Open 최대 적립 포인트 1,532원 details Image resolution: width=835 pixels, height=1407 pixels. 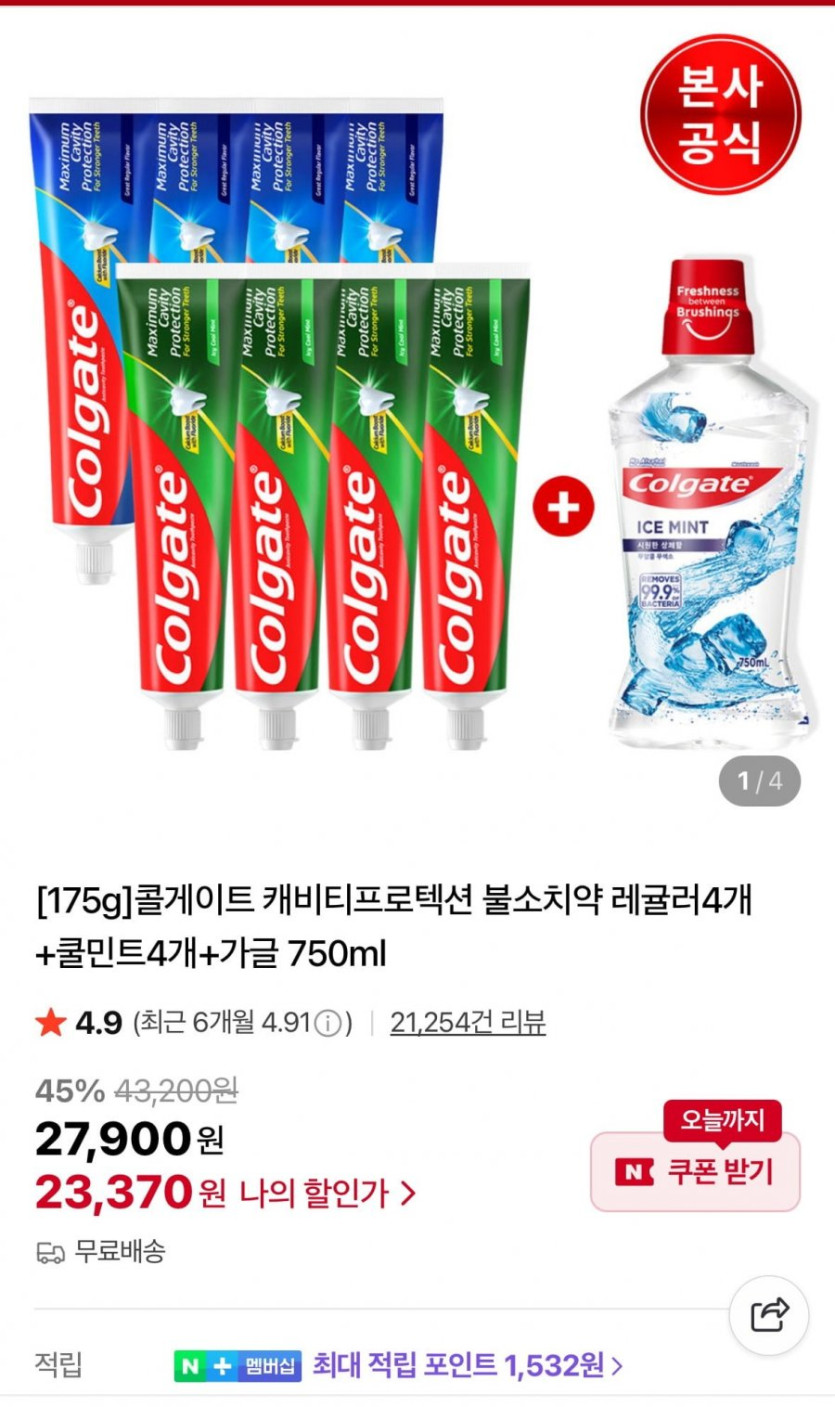coord(467,1364)
